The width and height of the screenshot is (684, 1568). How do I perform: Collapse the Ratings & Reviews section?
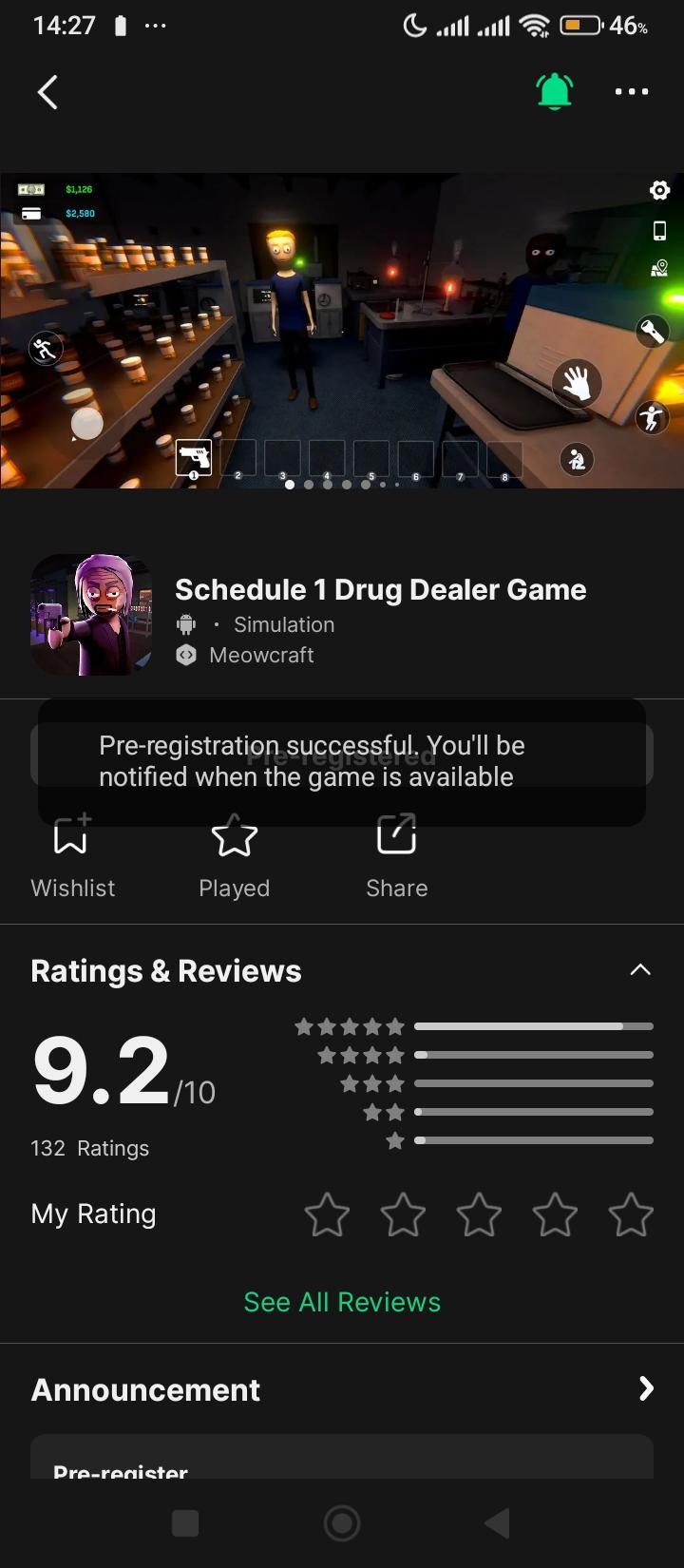click(640, 970)
